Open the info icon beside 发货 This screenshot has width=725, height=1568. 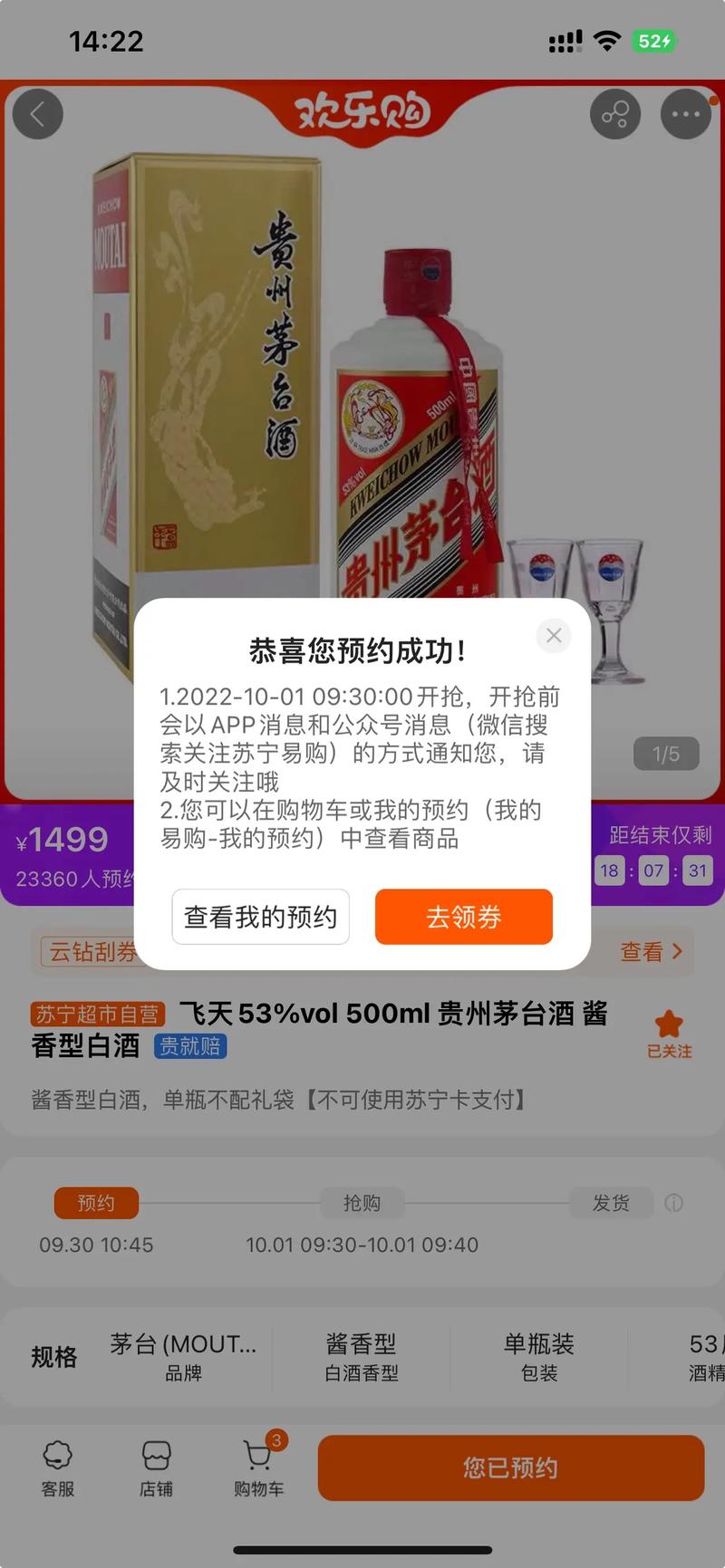(673, 1203)
